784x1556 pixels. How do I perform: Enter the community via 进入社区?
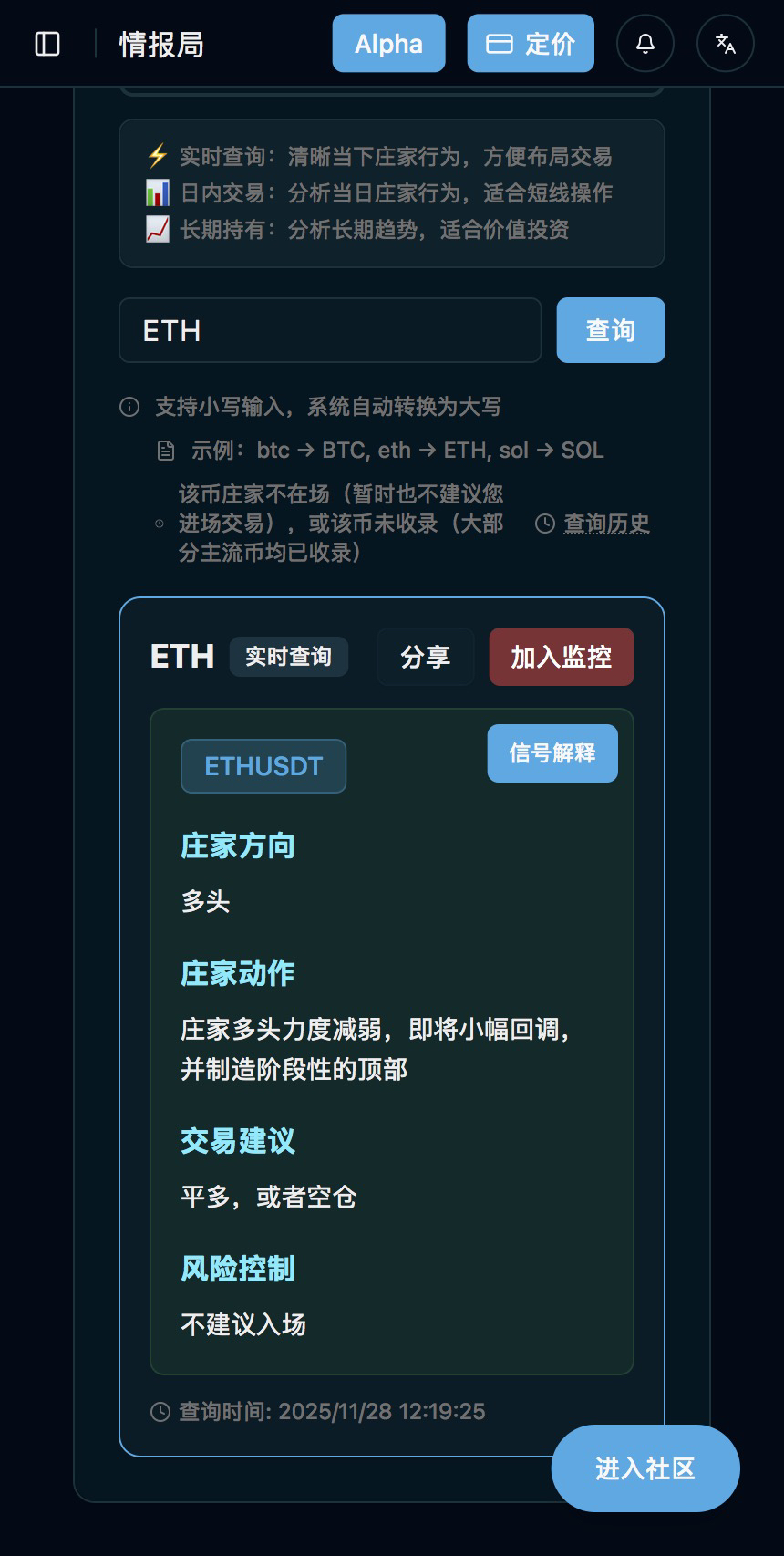(x=645, y=1468)
